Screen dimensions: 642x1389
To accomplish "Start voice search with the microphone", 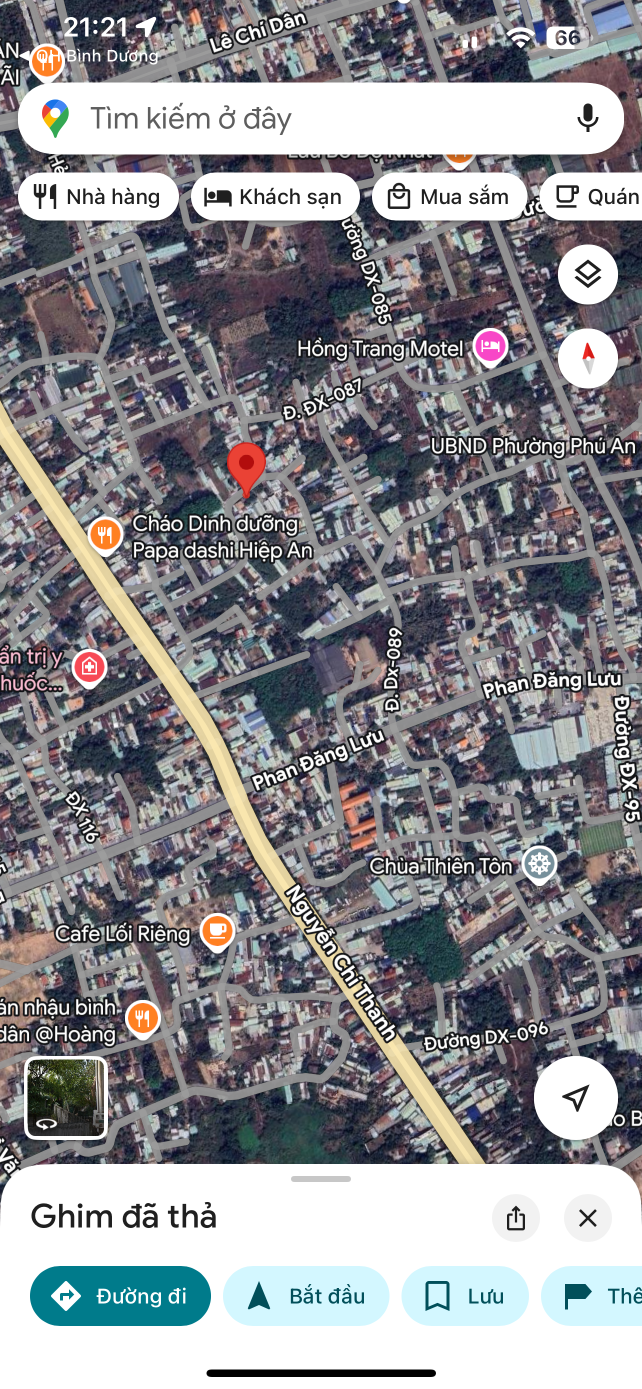I will click(588, 118).
